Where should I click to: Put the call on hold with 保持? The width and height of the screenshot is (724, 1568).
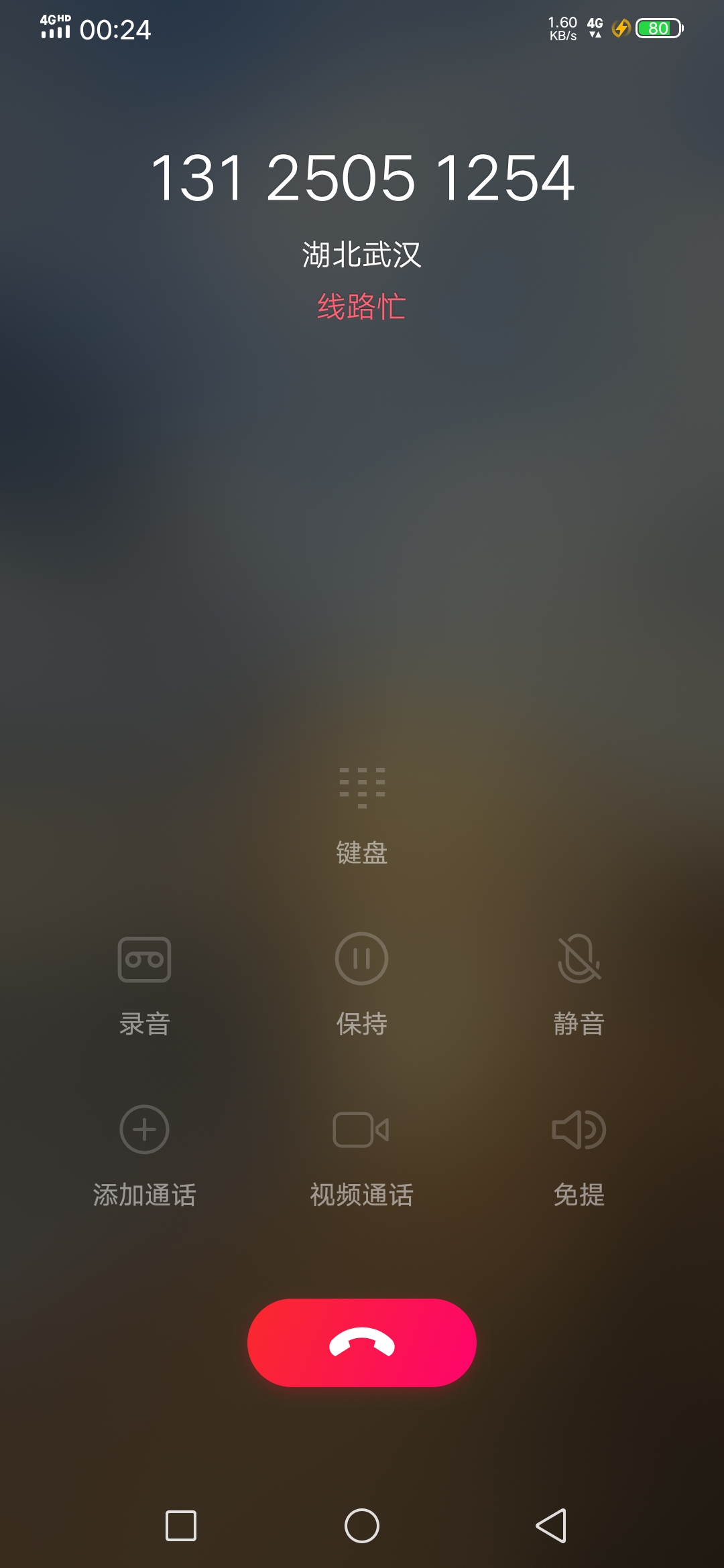362,985
